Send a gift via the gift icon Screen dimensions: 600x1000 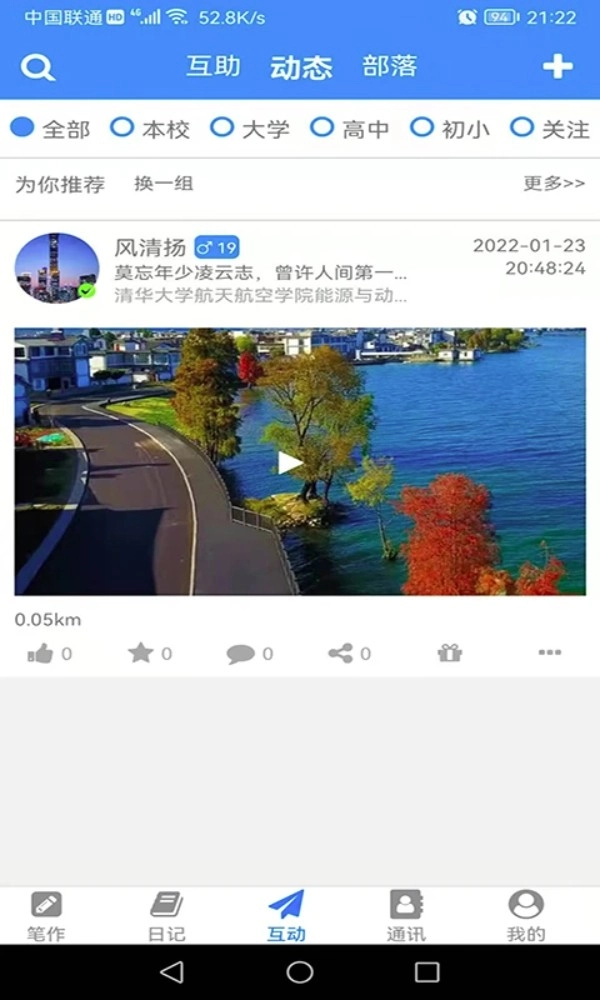450,653
